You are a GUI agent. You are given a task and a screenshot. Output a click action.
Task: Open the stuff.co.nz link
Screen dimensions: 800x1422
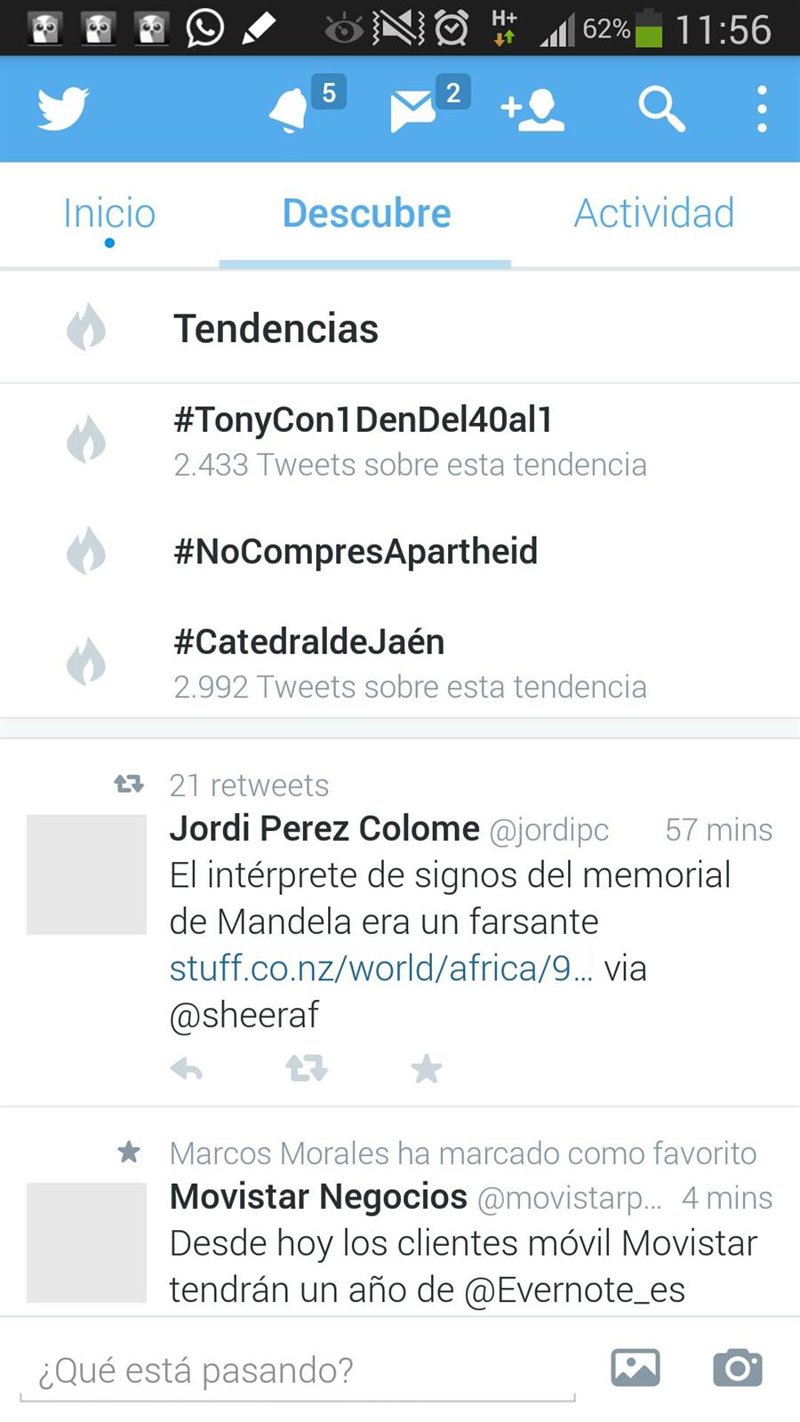tap(380, 968)
